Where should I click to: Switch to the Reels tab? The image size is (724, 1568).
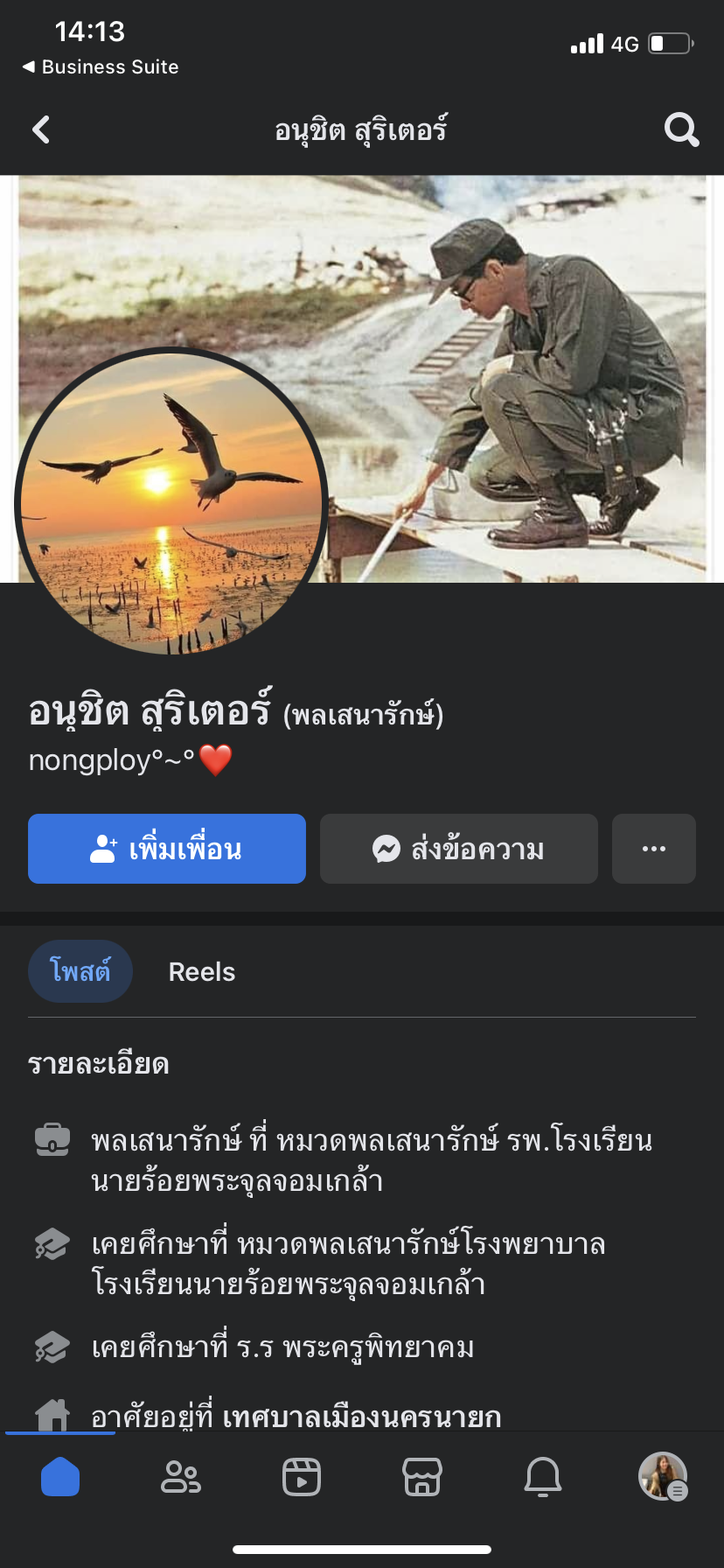click(x=202, y=971)
